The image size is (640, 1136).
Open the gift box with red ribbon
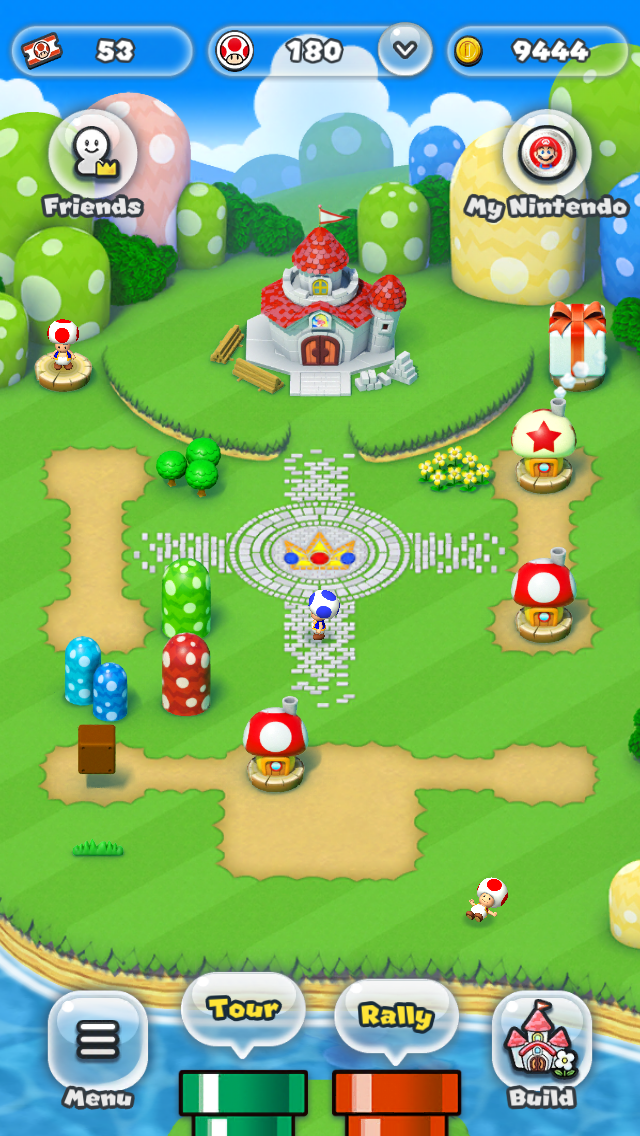coord(577,342)
